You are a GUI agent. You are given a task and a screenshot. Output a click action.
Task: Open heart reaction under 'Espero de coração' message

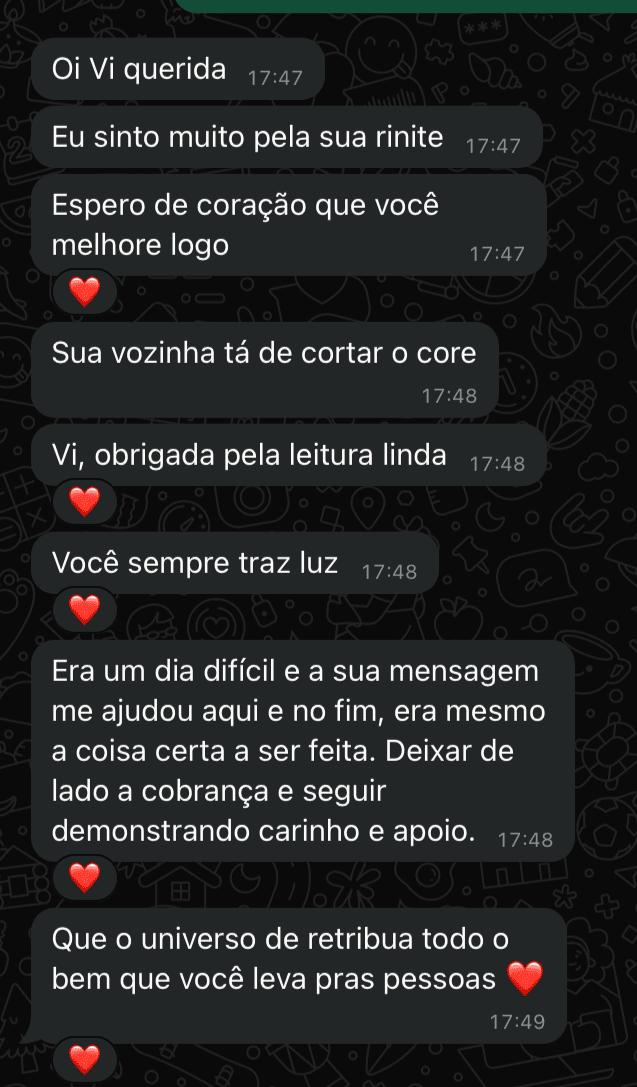tap(85, 292)
